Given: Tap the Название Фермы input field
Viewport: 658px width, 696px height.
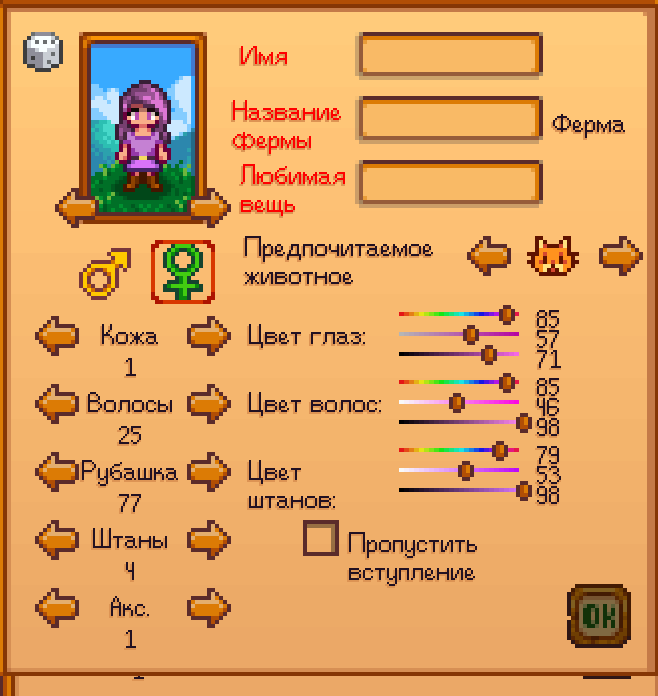Looking at the screenshot, I should [x=450, y=120].
